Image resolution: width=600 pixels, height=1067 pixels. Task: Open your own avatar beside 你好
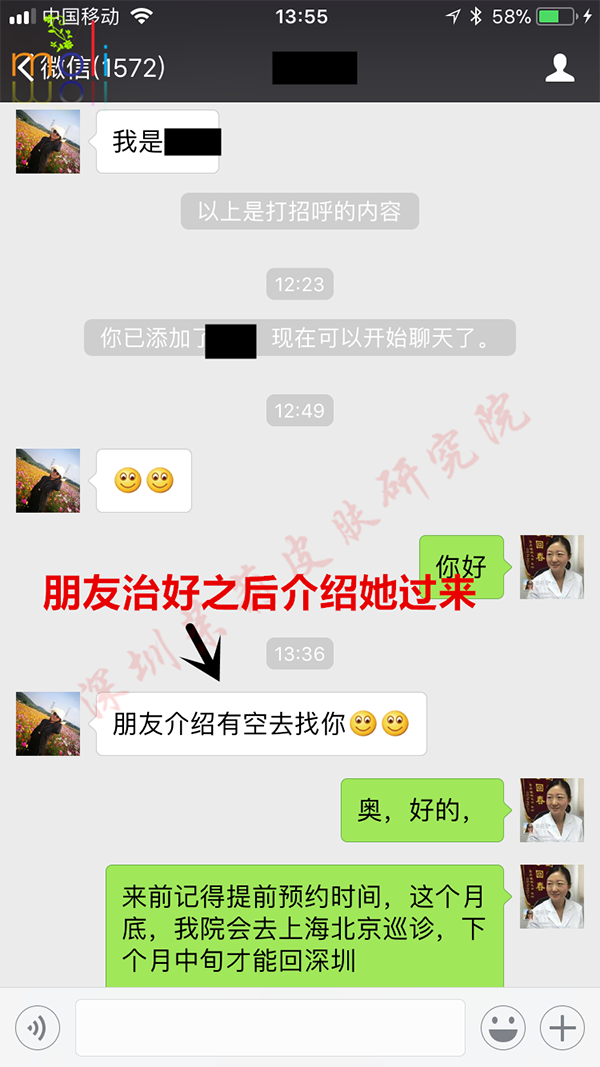pyautogui.click(x=551, y=567)
